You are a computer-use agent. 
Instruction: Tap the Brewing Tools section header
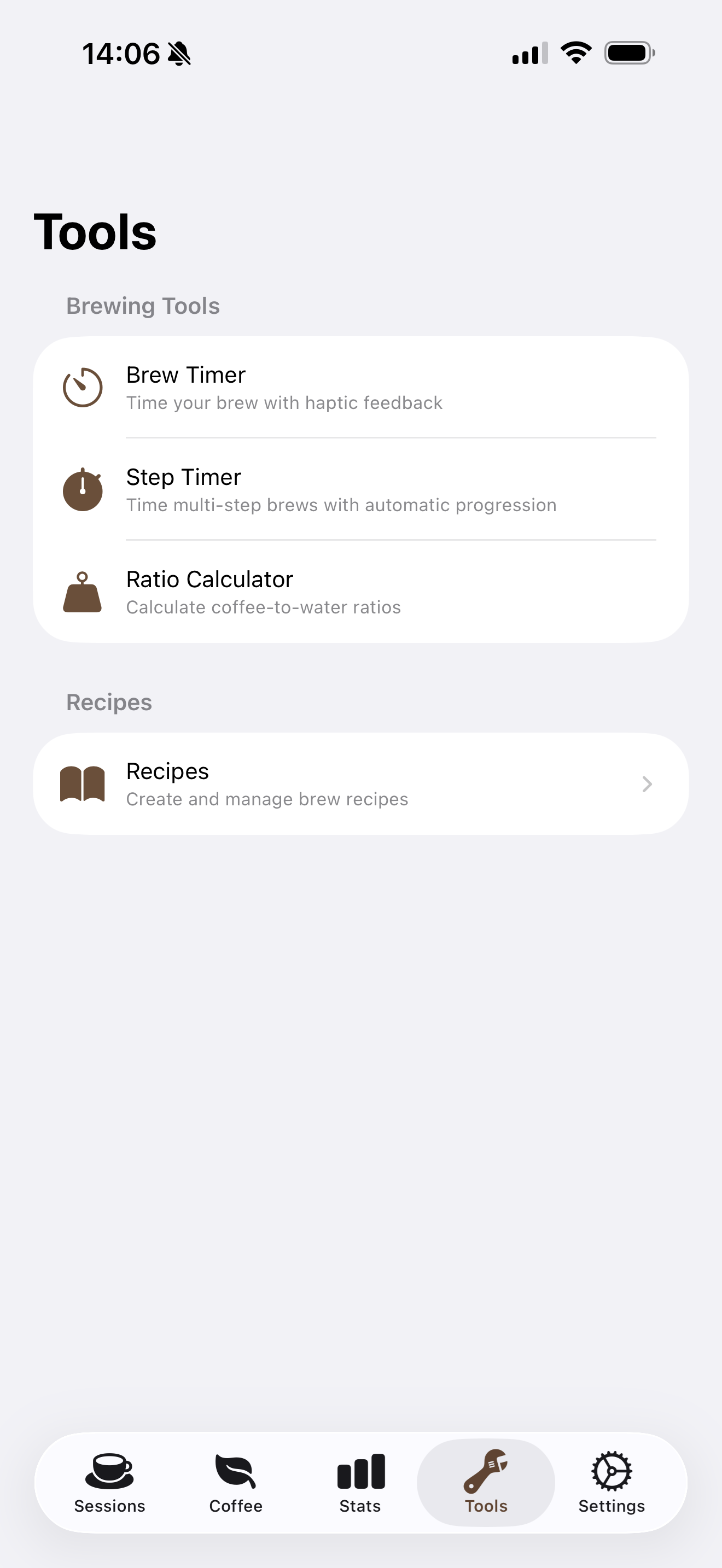(142, 306)
